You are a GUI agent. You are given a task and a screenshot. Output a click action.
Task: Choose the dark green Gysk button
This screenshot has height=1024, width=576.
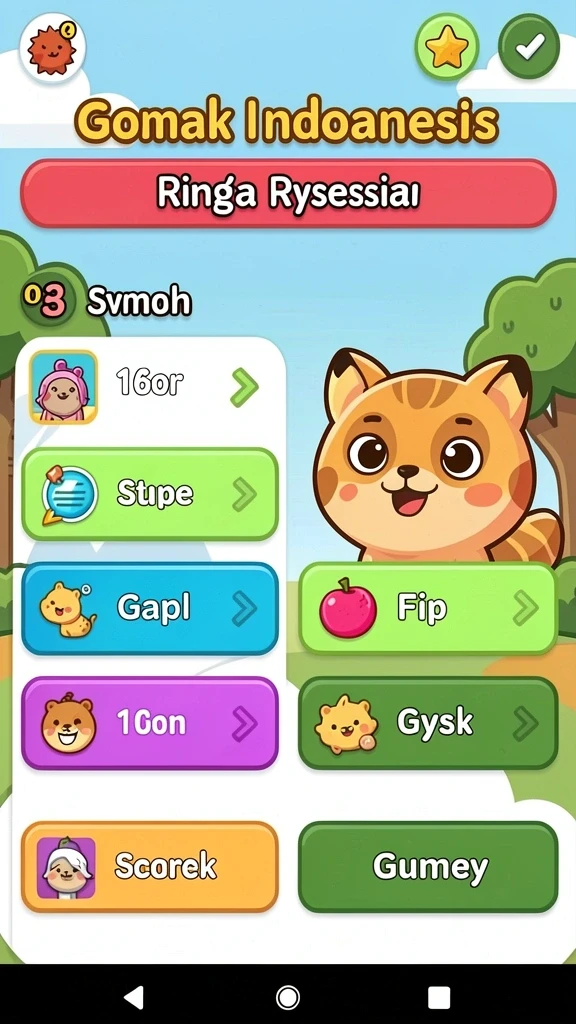coord(428,723)
